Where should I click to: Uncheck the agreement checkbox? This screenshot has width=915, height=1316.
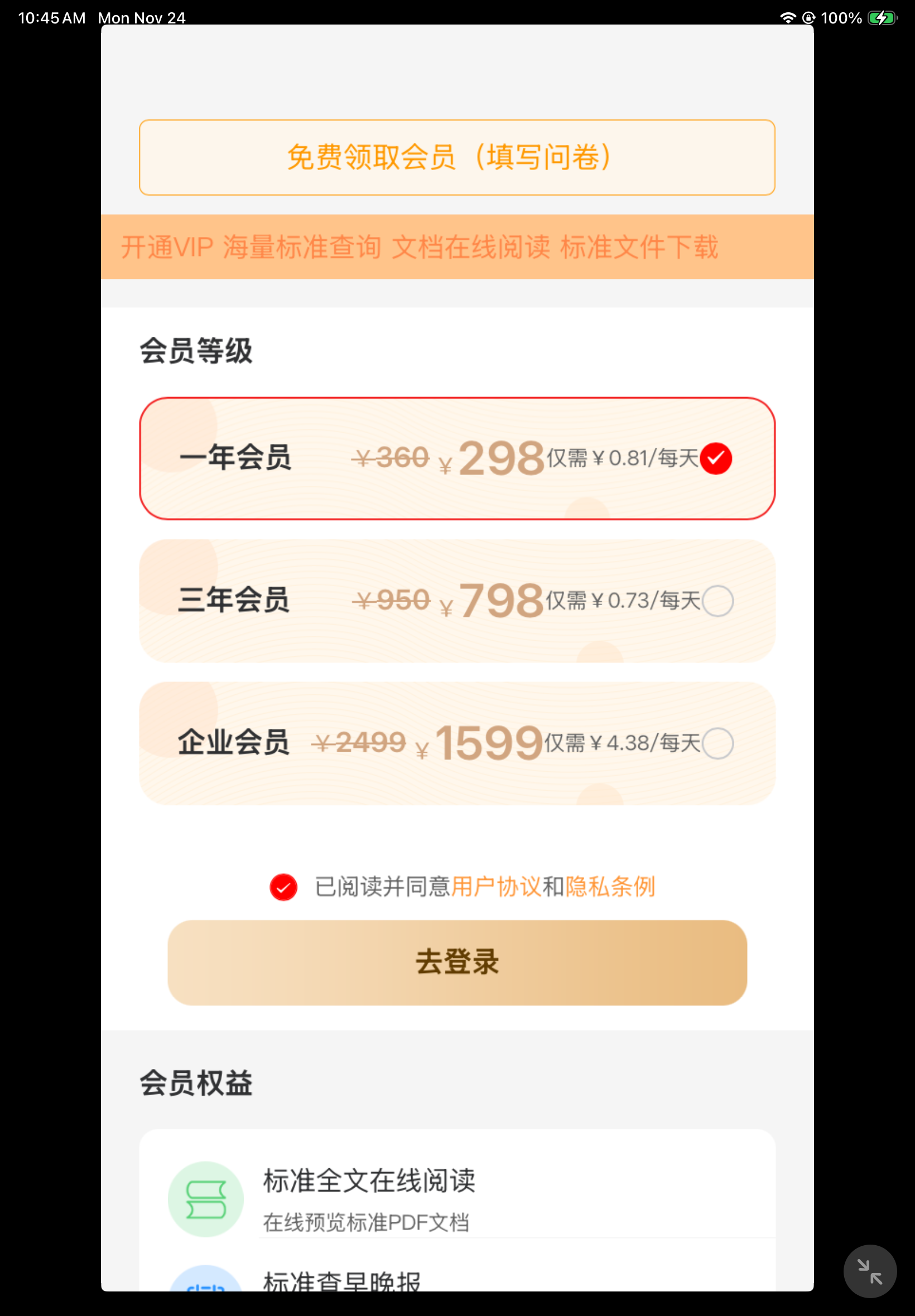point(283,887)
